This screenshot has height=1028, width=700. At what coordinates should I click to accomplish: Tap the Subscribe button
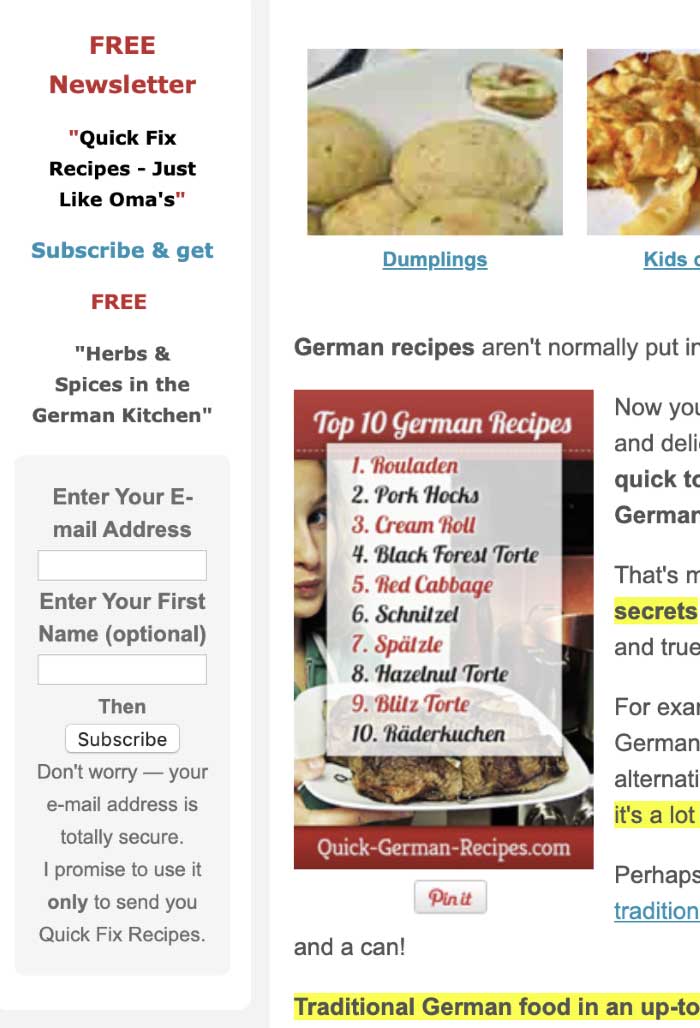pyautogui.click(x=122, y=739)
